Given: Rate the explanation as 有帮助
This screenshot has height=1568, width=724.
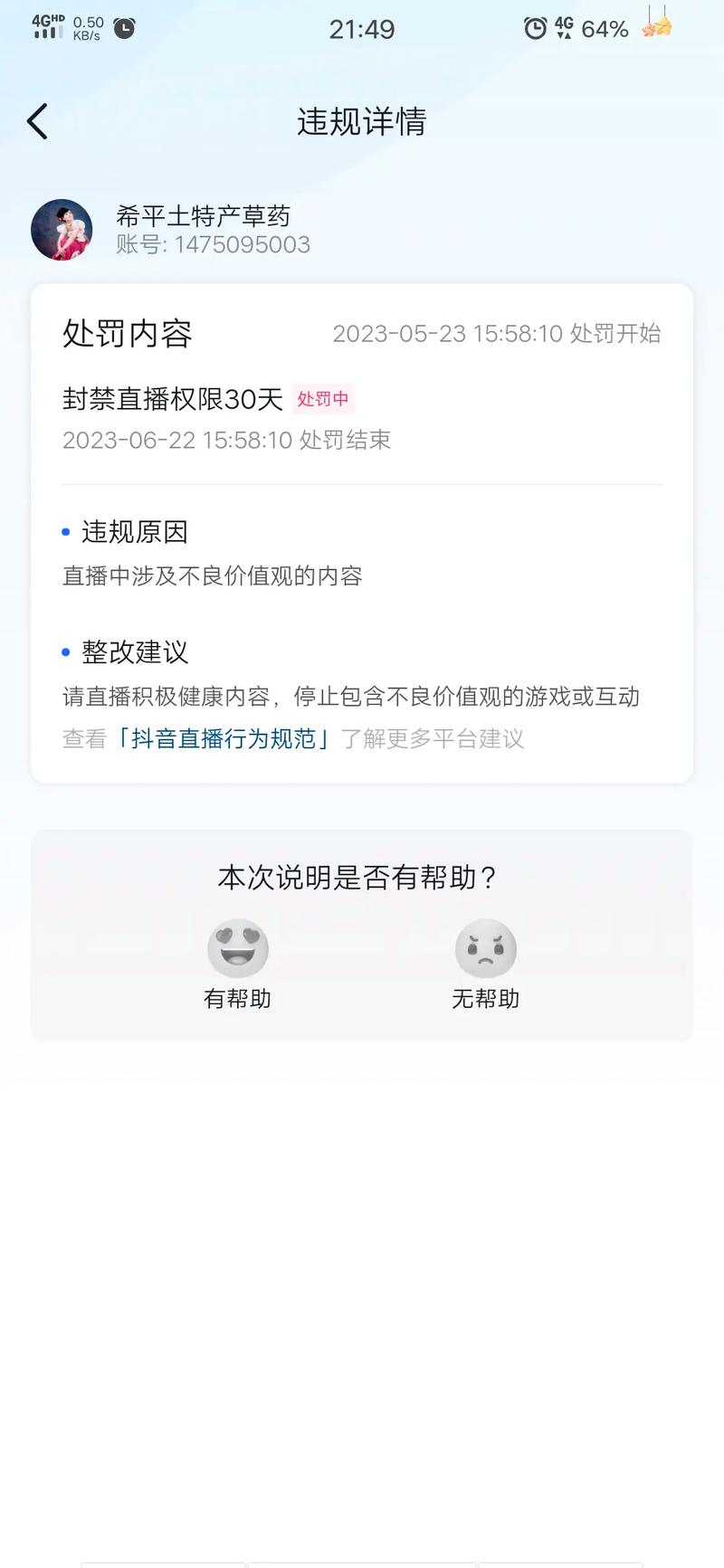Looking at the screenshot, I should 237,964.
